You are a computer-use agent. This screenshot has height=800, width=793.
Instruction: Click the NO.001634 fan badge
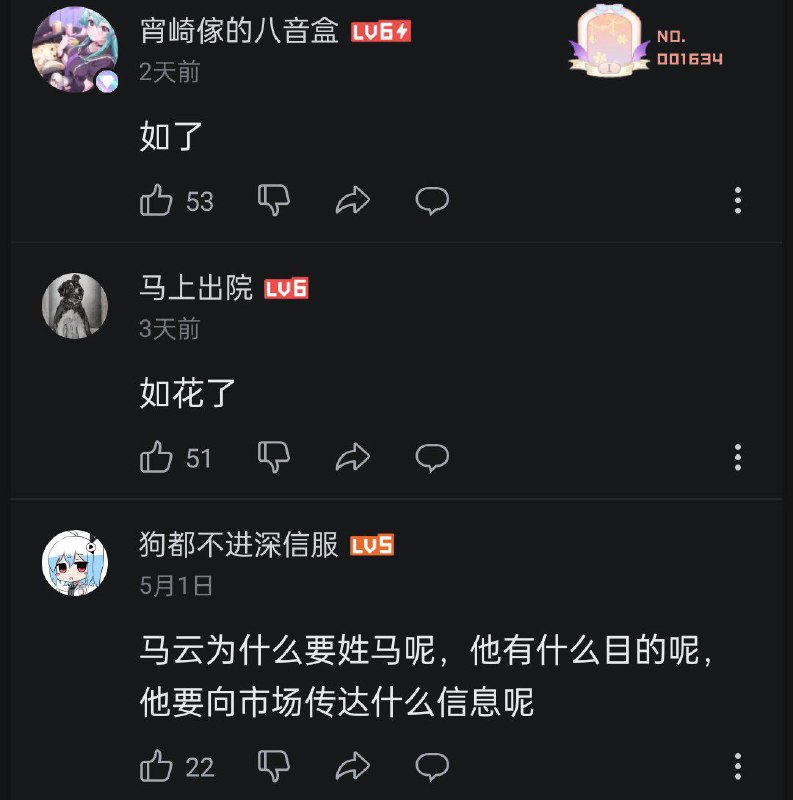652,45
